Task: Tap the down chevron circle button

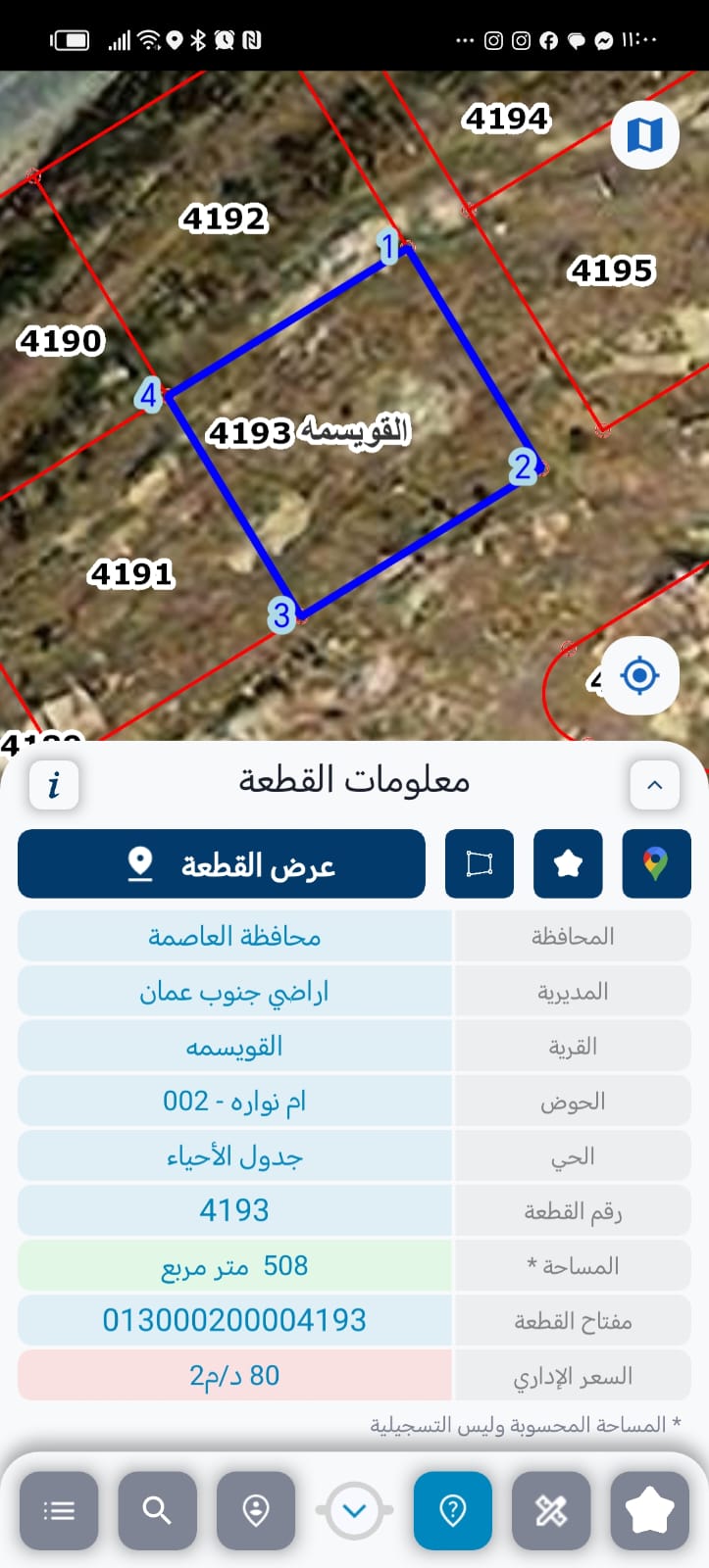Action: coord(354,1510)
